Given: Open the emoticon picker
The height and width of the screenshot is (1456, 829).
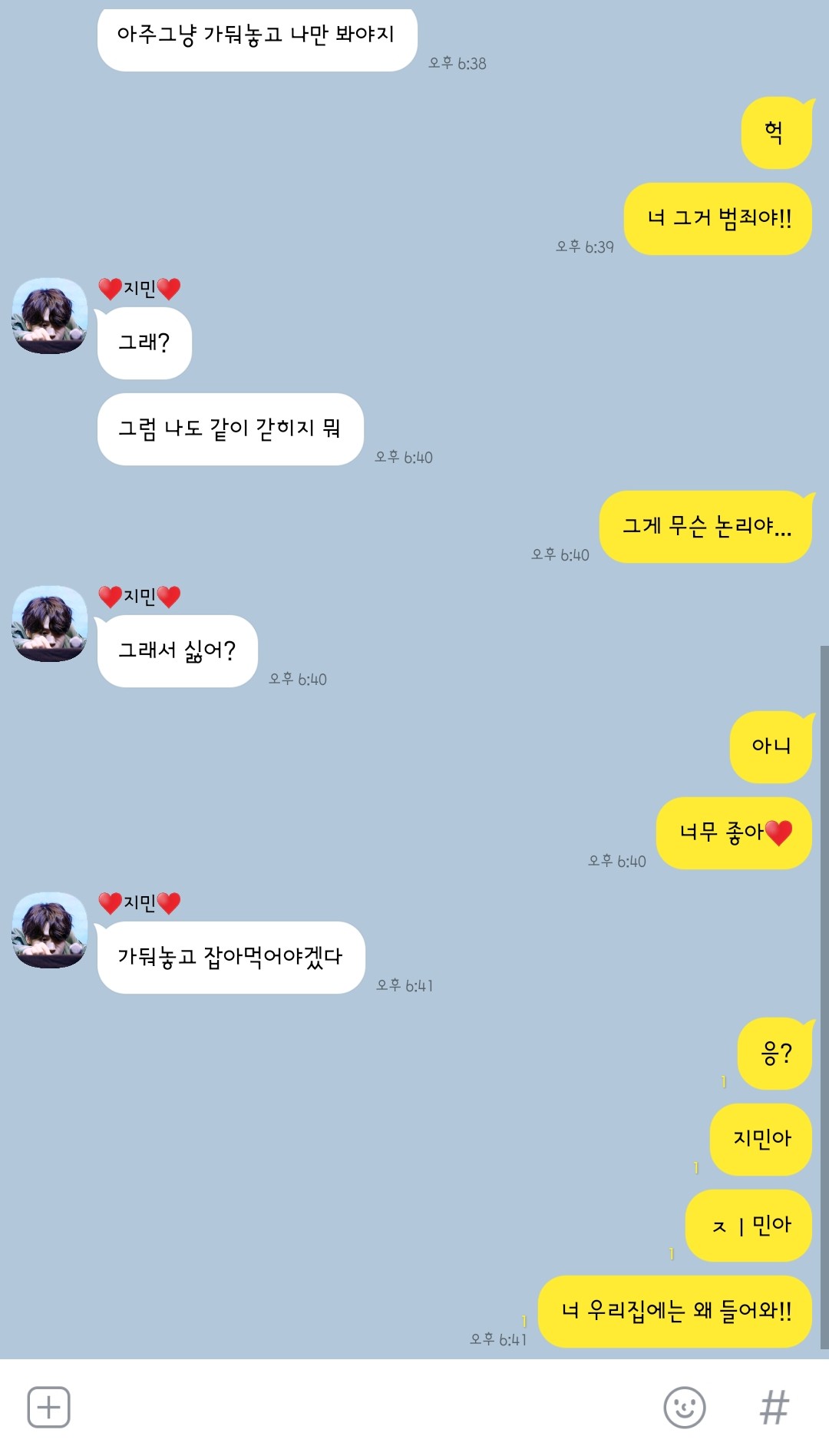Looking at the screenshot, I should point(684,1407).
